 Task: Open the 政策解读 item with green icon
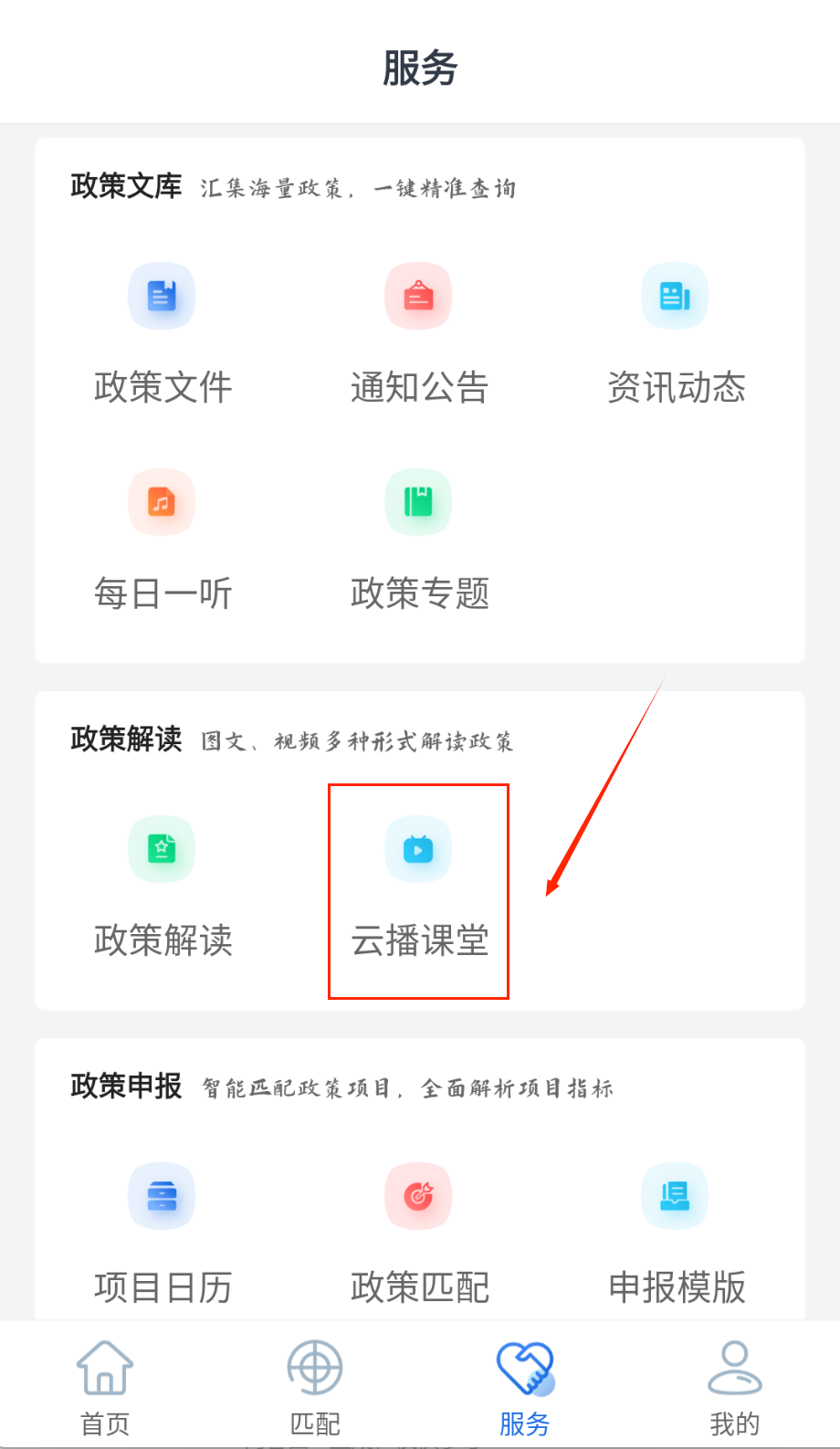click(x=163, y=886)
